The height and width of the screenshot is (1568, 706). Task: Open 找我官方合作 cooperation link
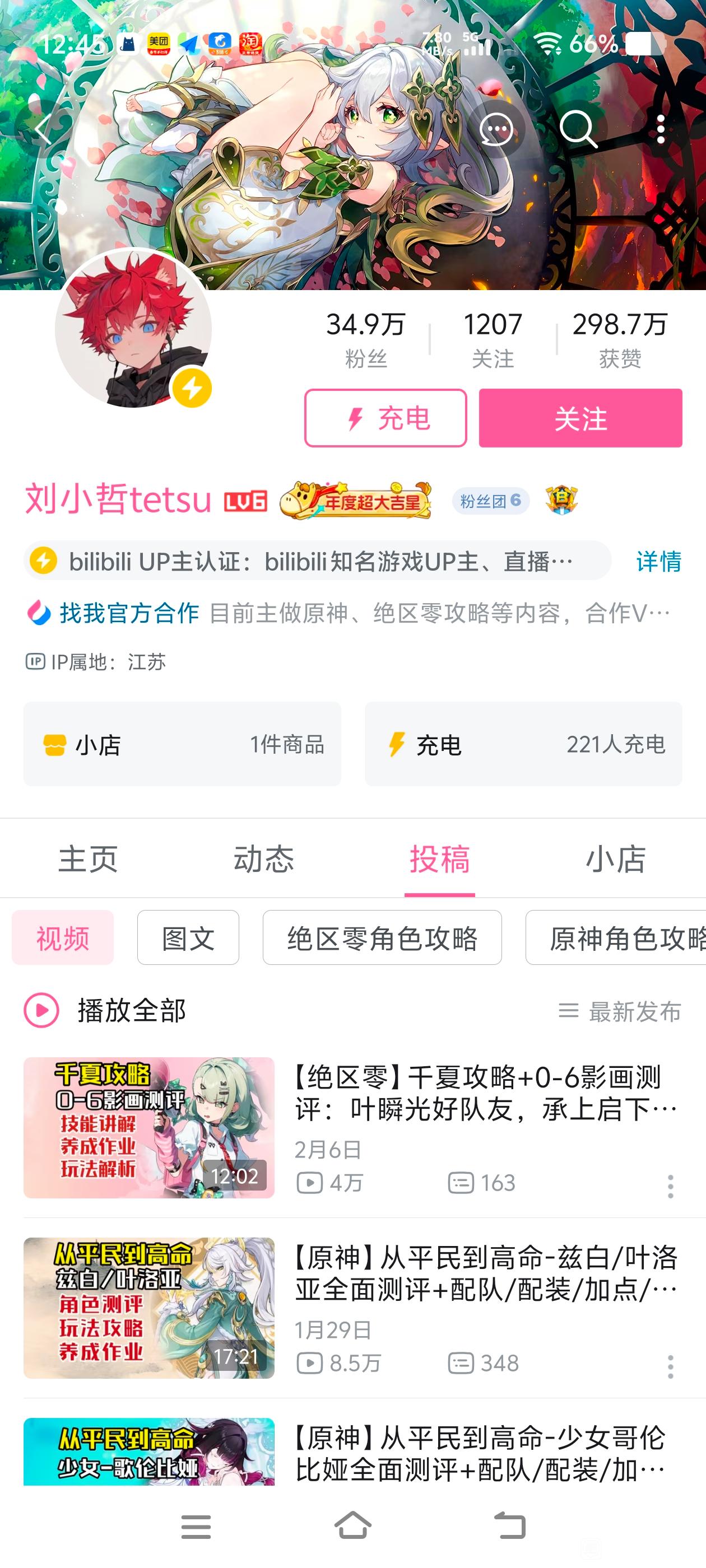click(x=129, y=613)
